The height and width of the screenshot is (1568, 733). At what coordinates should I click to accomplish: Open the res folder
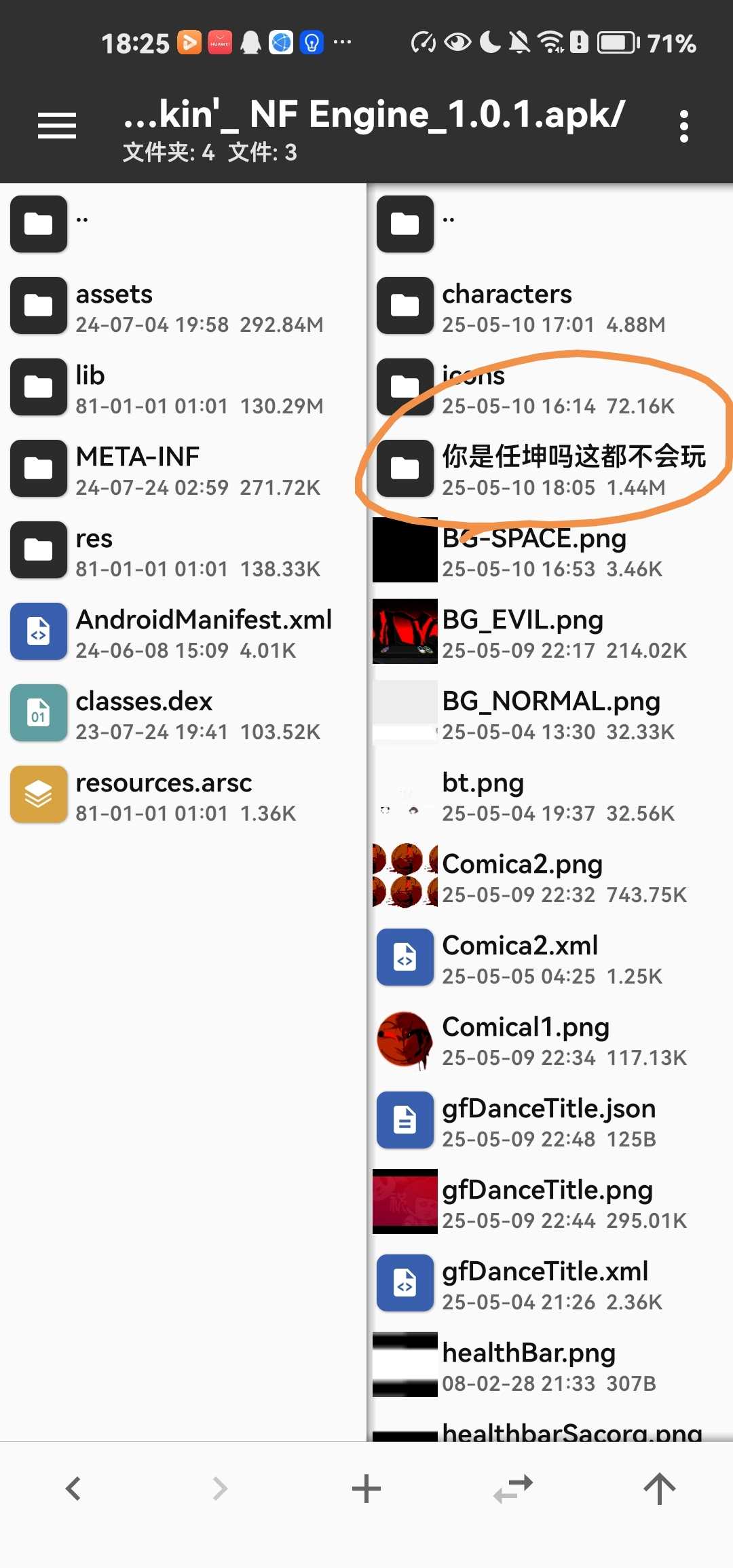183,550
